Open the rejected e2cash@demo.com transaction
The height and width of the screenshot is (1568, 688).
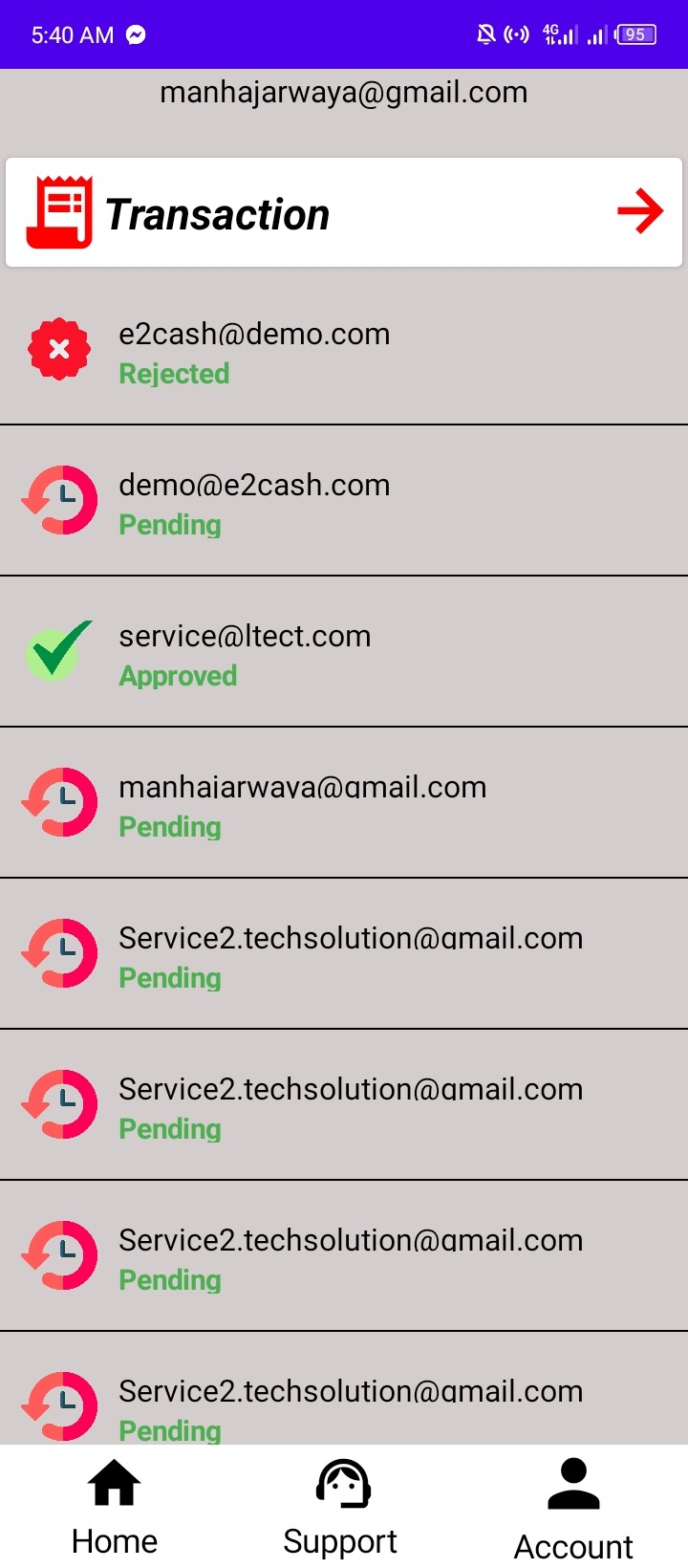pos(344,350)
